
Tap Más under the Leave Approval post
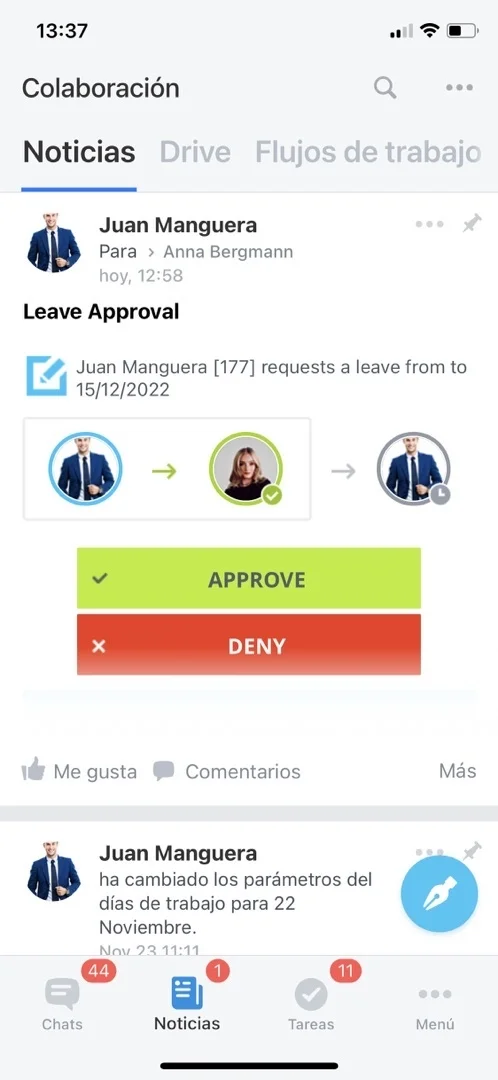point(457,771)
